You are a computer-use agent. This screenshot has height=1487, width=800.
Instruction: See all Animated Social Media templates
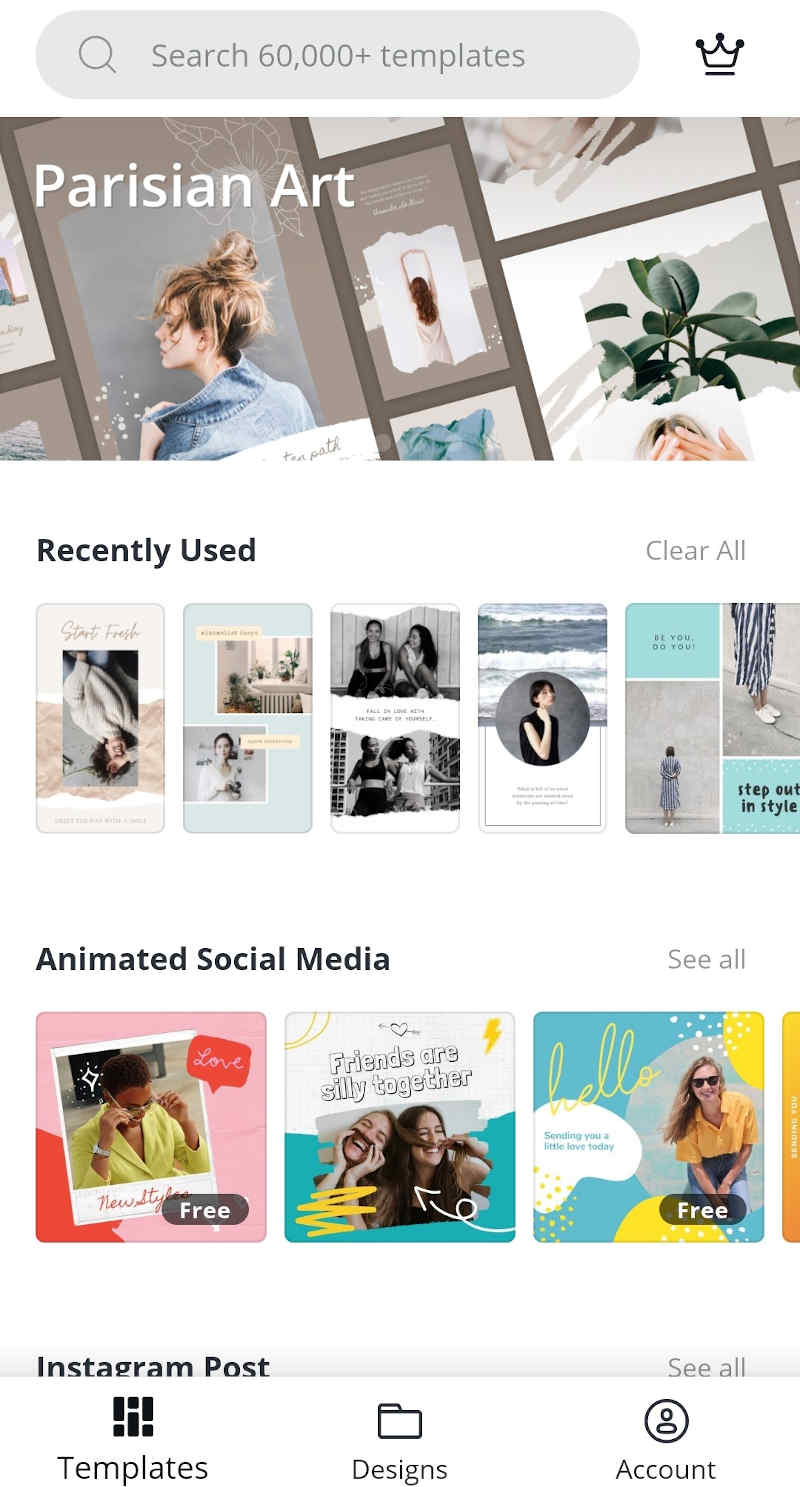706,959
